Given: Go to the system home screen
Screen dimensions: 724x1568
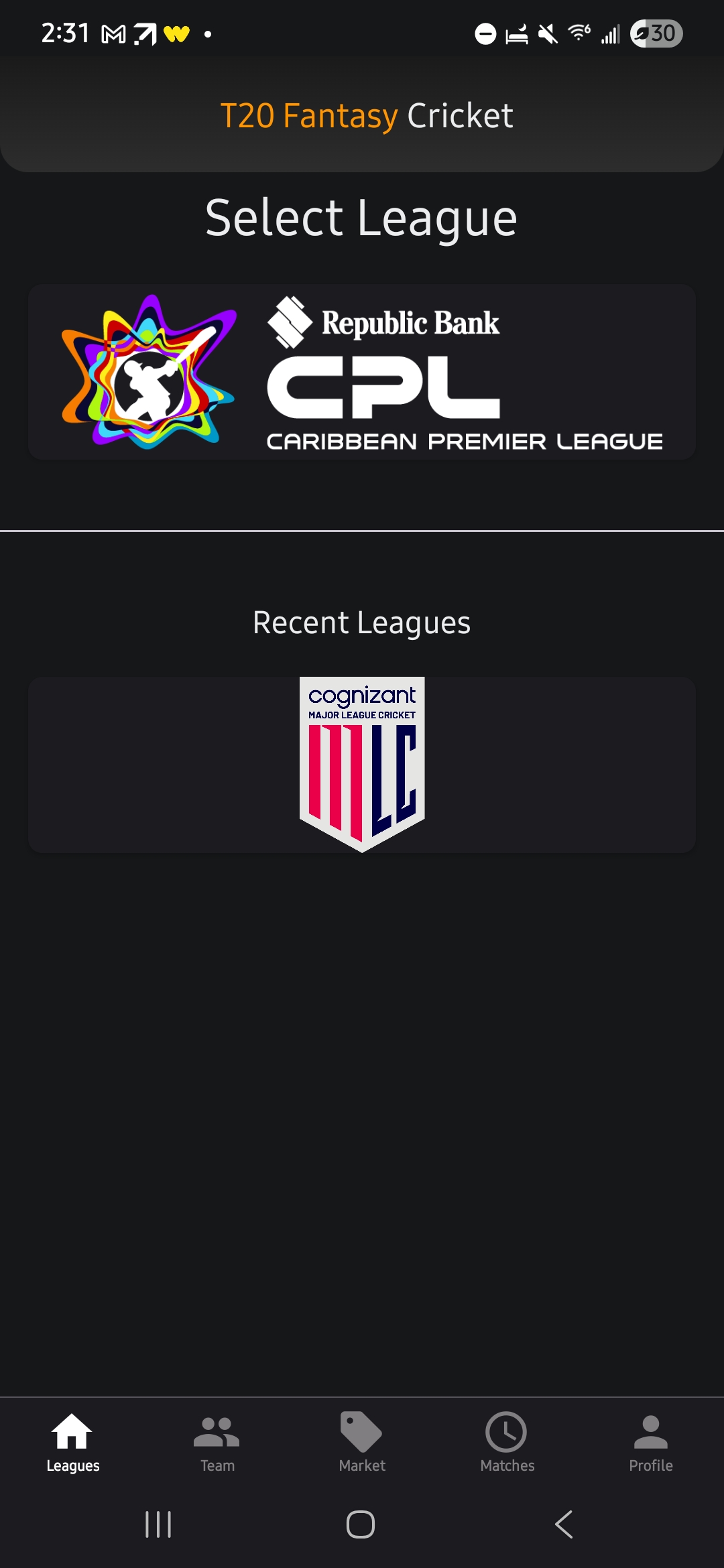Looking at the screenshot, I should (361, 1524).
